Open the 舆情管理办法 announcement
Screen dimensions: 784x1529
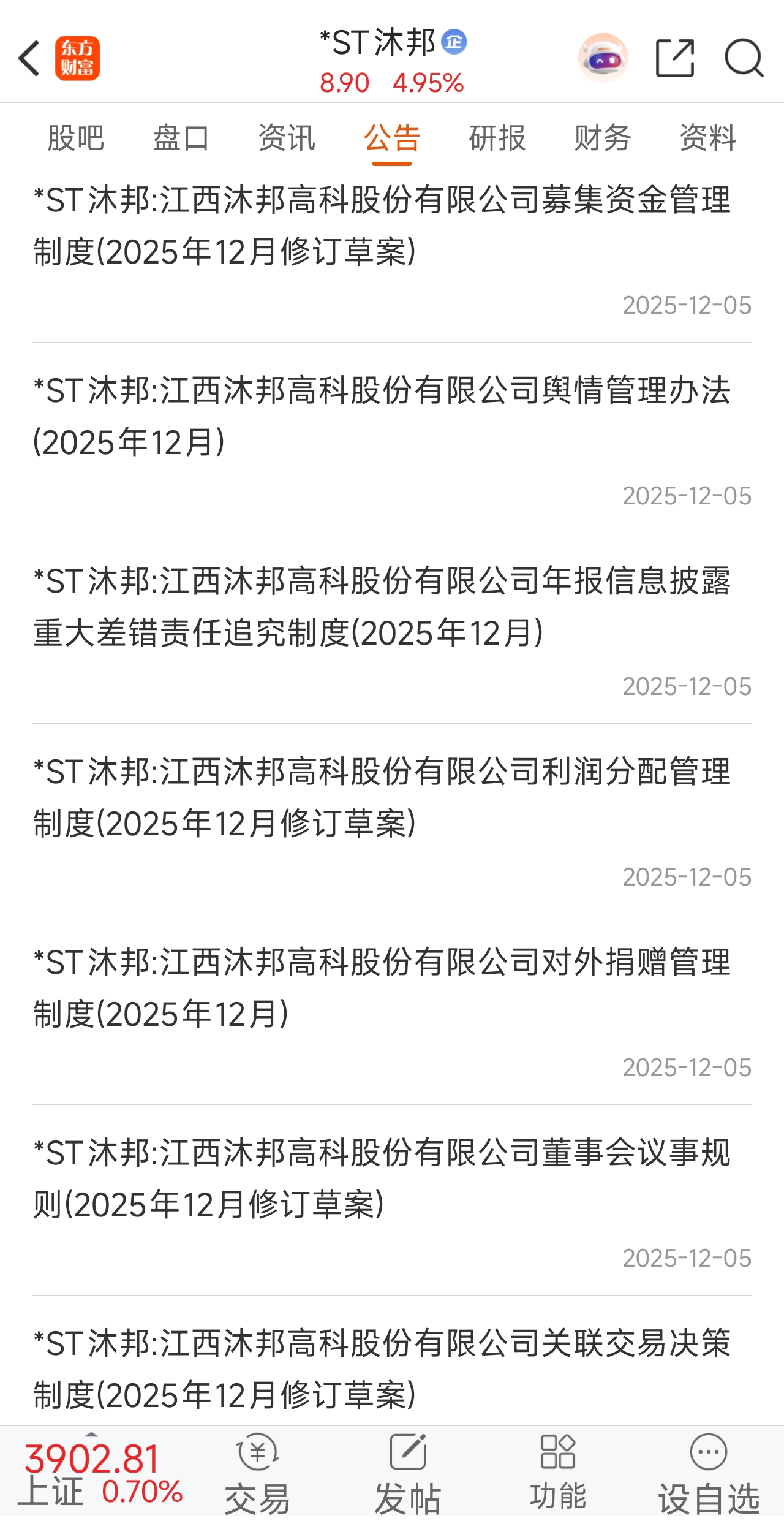click(x=392, y=438)
